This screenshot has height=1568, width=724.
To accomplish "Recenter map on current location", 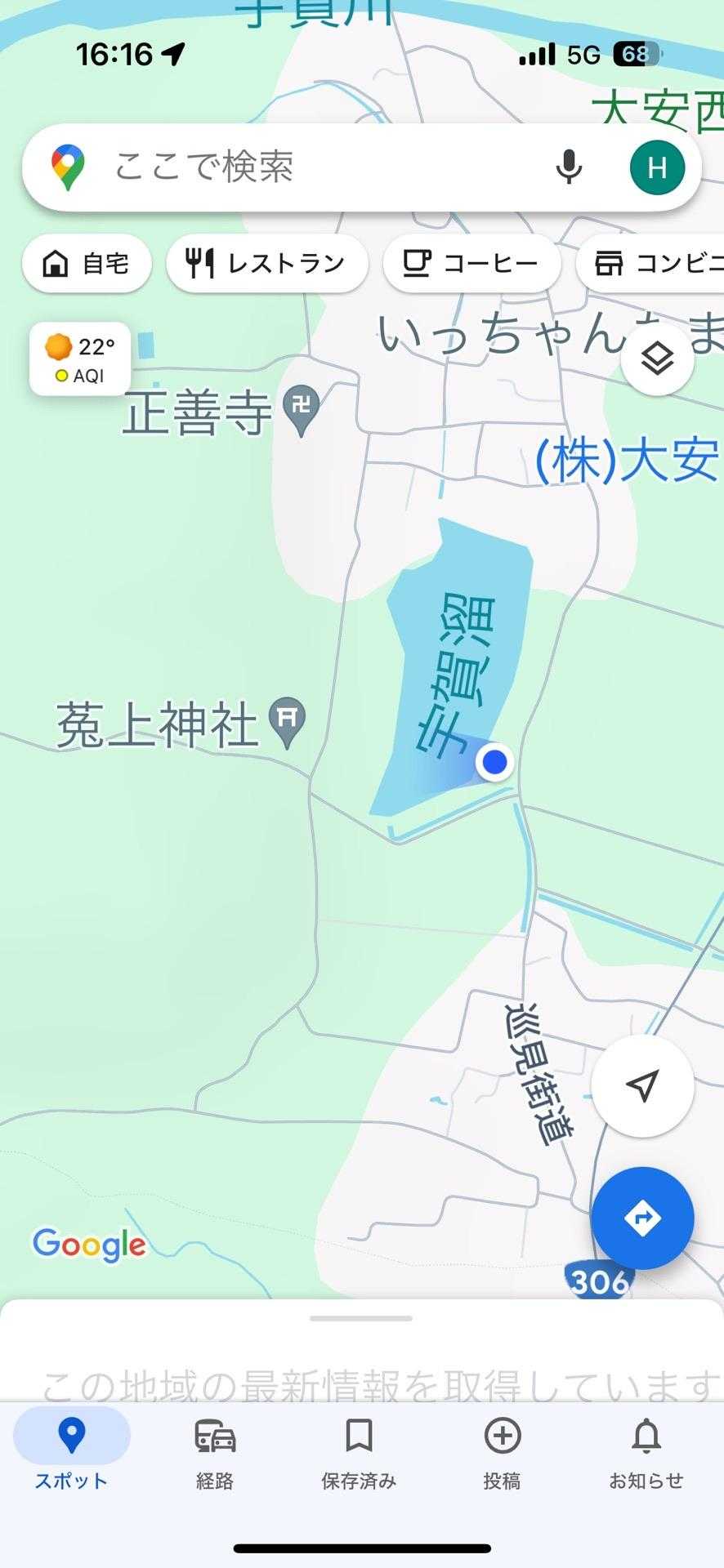I will [642, 1086].
